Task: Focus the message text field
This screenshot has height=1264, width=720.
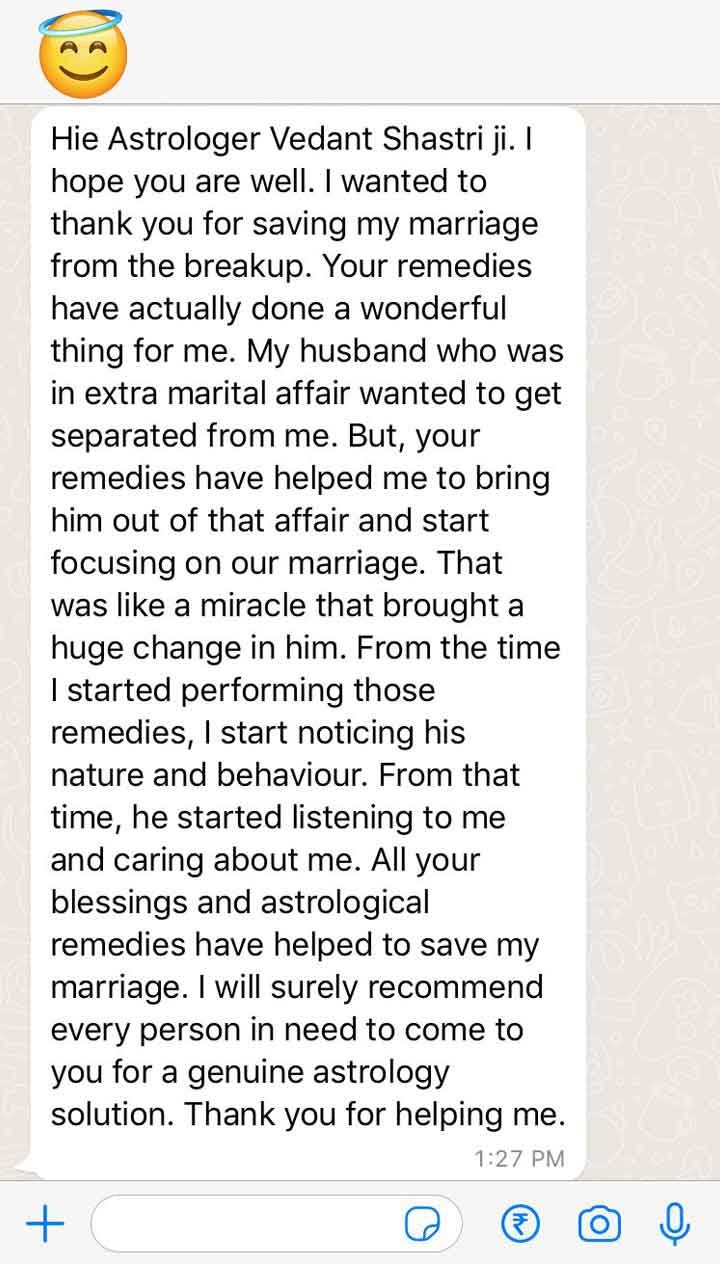Action: pos(276,1224)
